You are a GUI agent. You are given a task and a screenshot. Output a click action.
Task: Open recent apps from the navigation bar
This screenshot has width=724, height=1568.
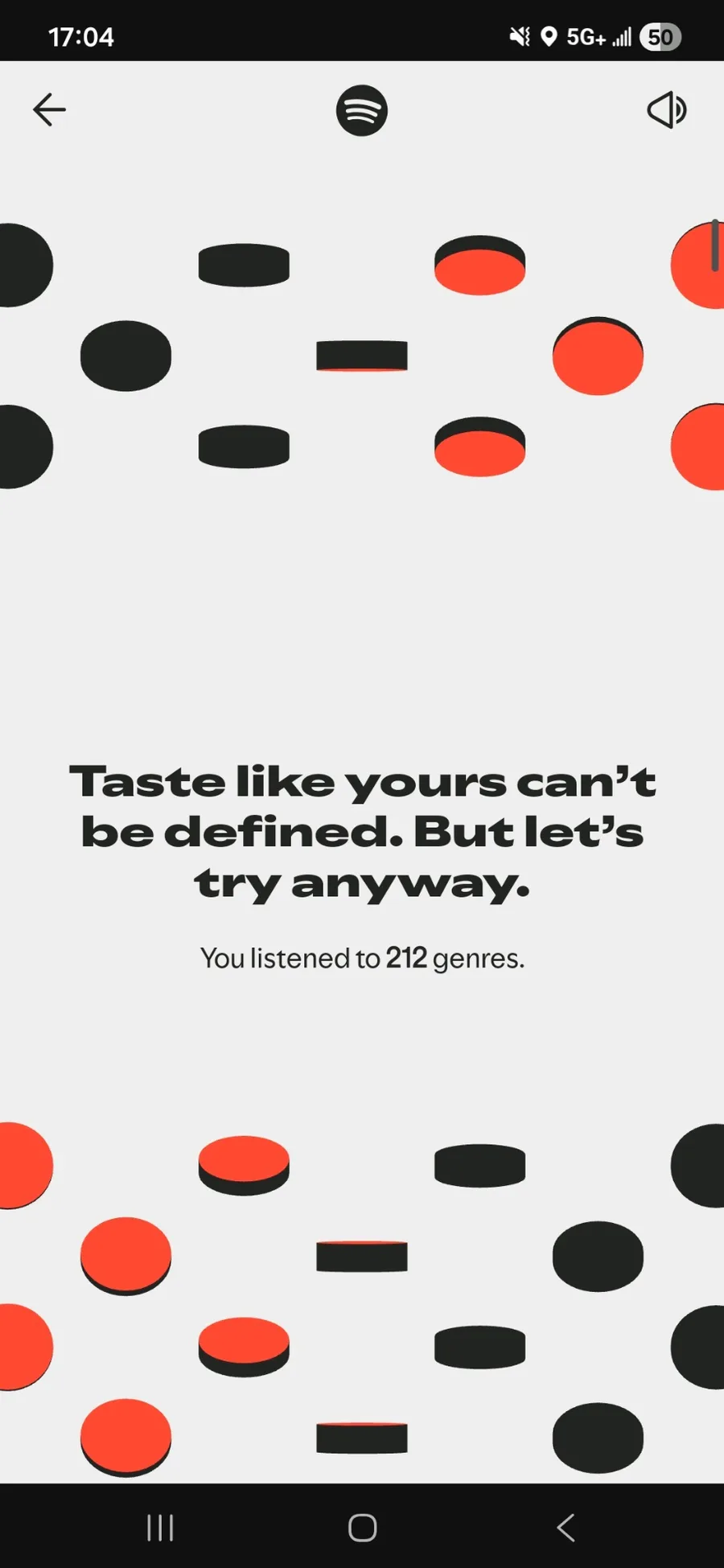click(x=160, y=1527)
